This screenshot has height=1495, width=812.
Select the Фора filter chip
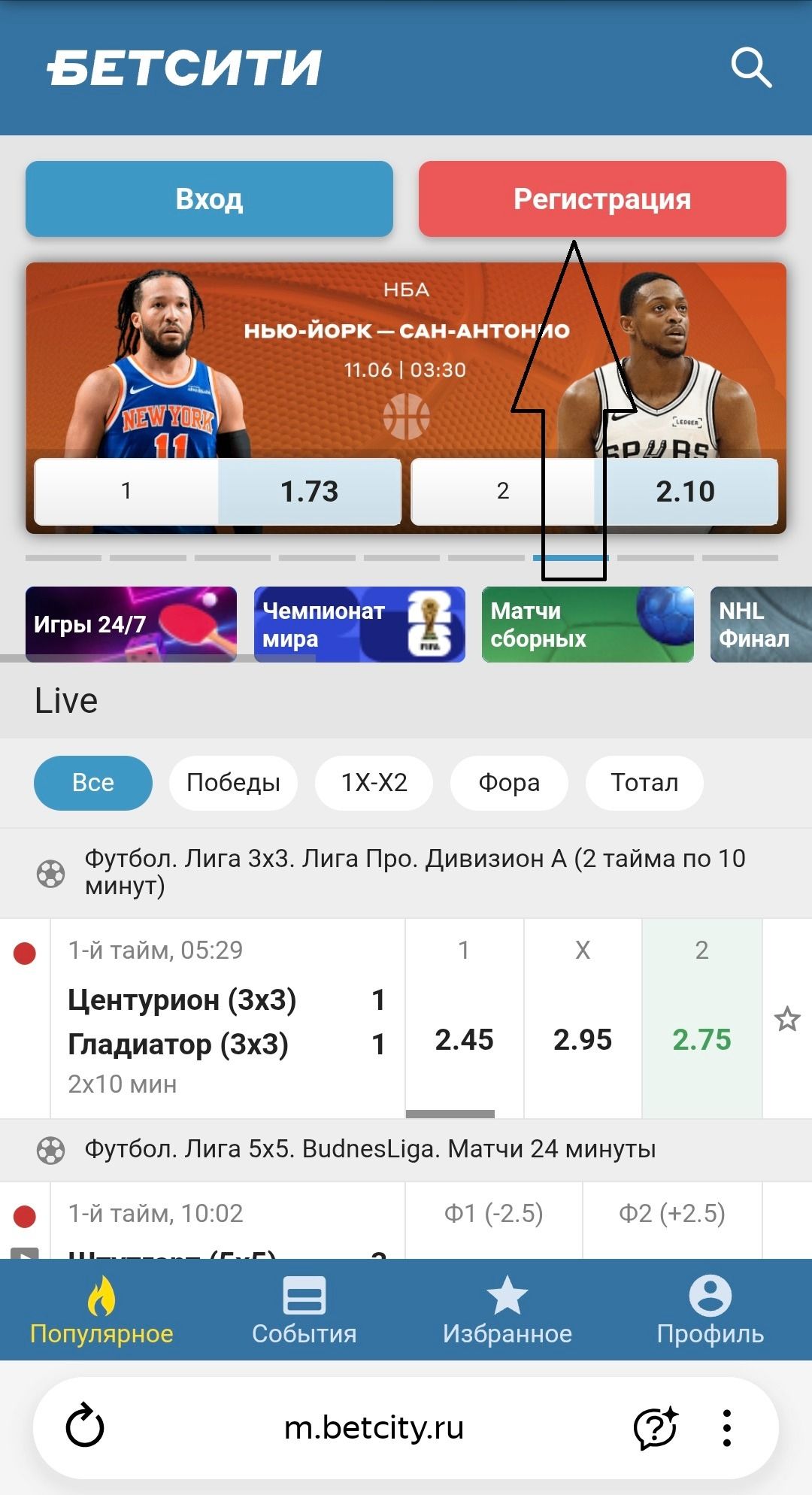509,783
